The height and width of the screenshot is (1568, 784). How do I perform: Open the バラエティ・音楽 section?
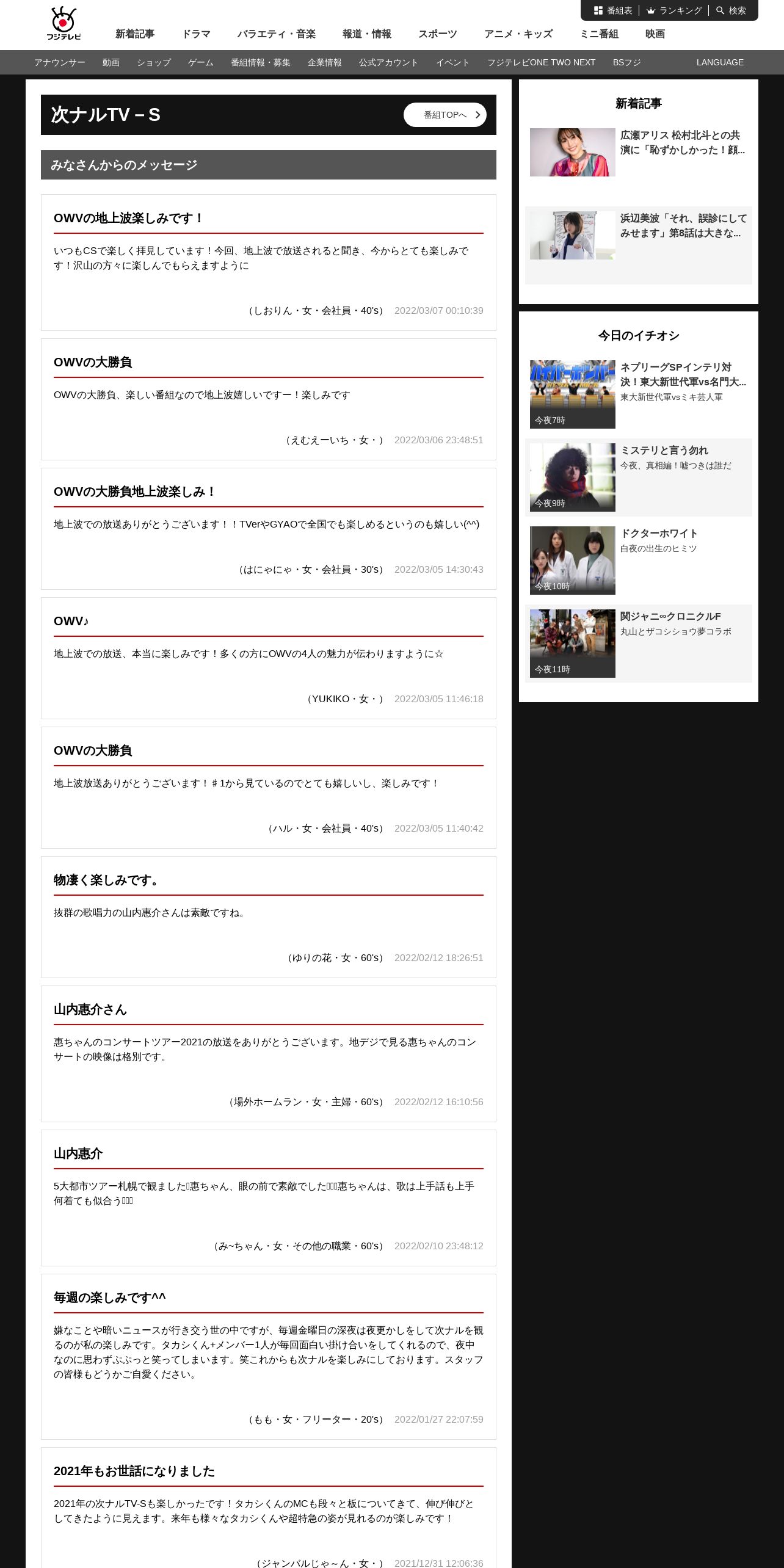277,34
